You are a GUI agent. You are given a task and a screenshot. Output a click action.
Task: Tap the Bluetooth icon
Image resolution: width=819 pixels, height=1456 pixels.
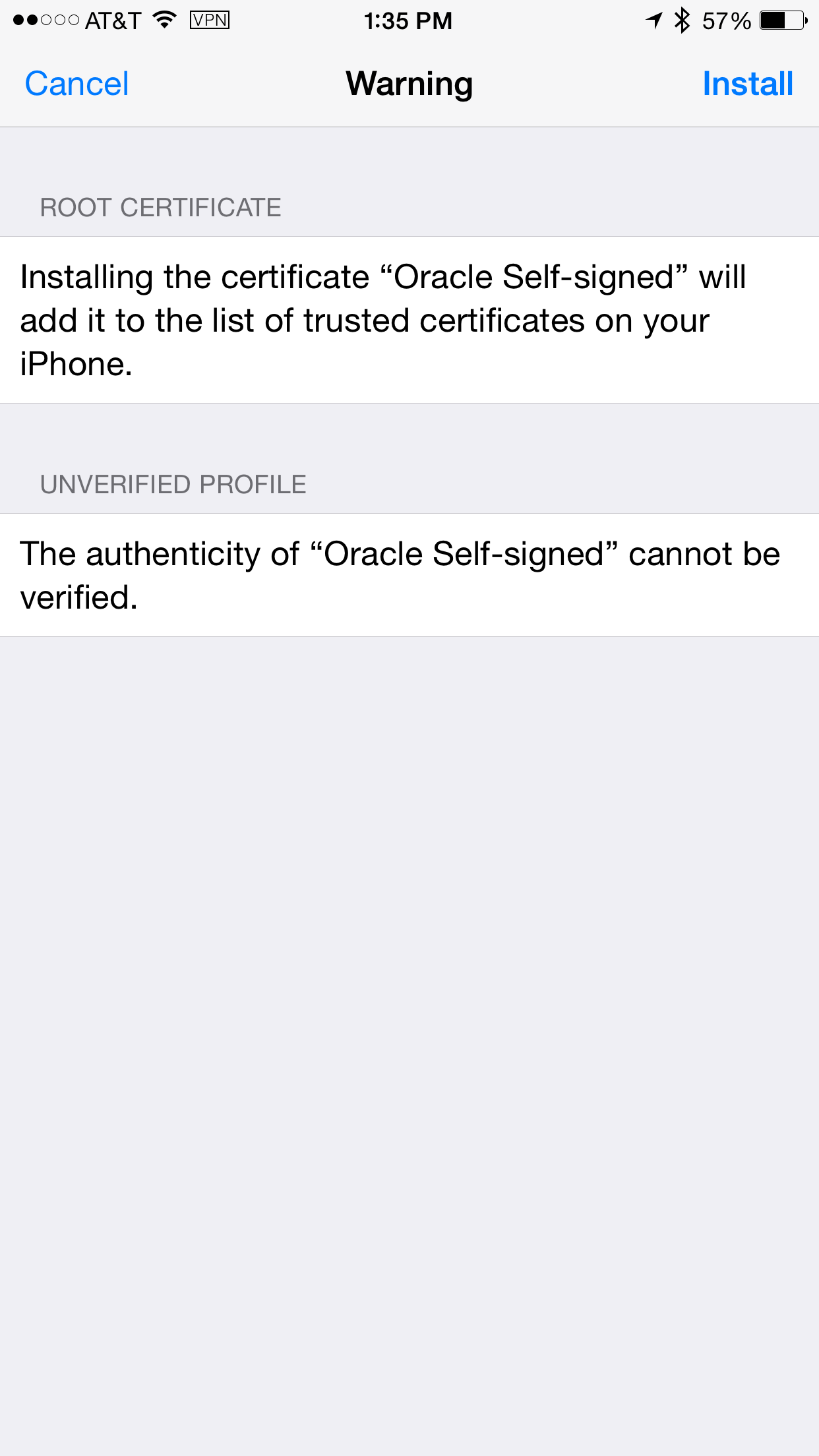[682, 20]
